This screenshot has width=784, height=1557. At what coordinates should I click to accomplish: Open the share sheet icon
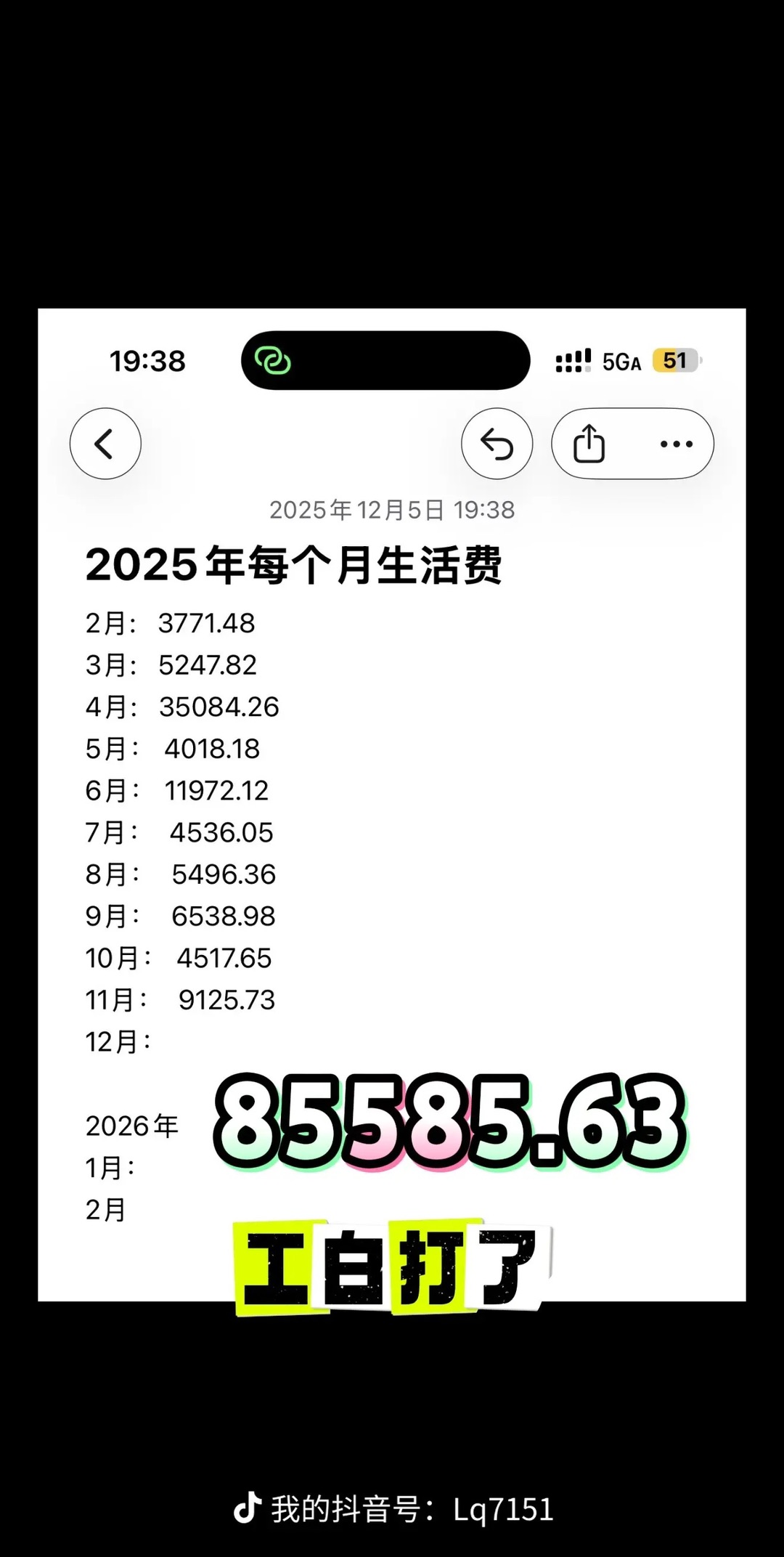click(589, 444)
